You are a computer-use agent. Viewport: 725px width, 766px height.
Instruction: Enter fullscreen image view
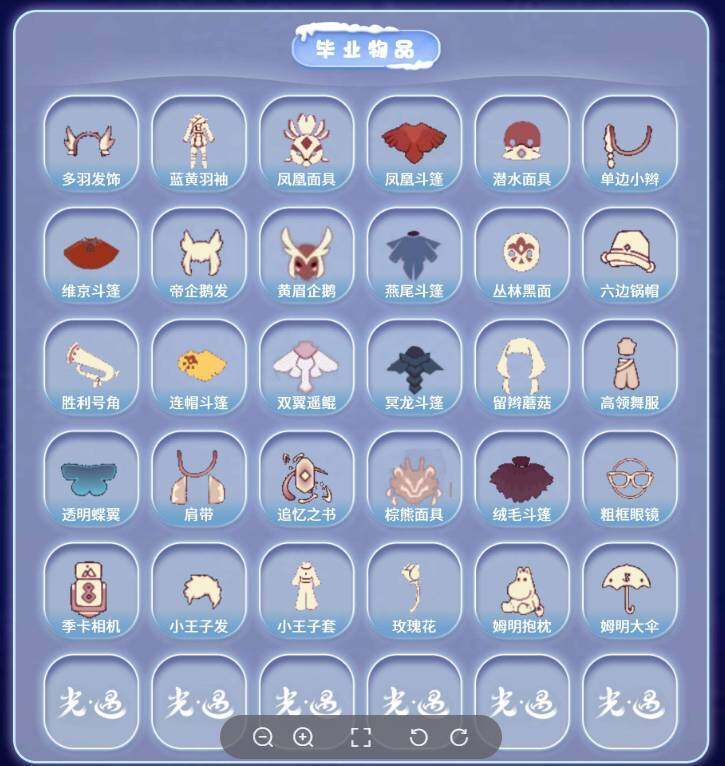tap(361, 737)
